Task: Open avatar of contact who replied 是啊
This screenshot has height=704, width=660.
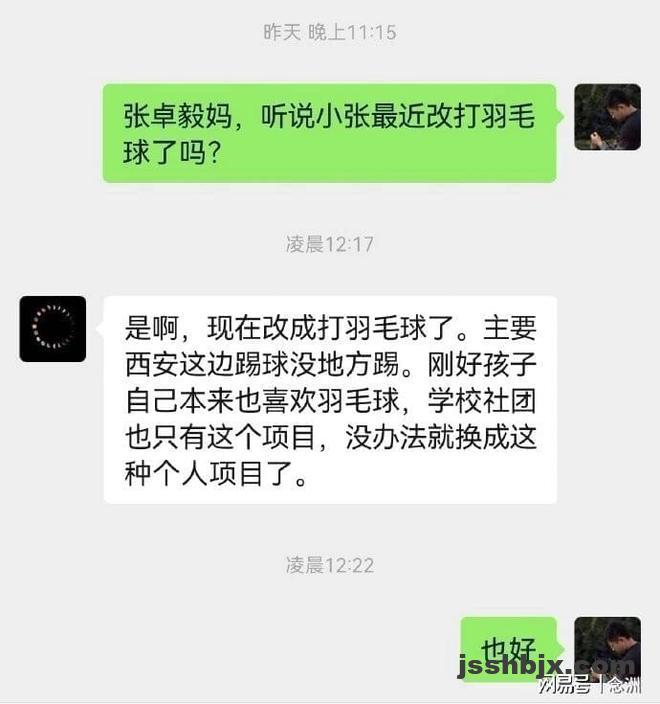Action: pos(53,329)
